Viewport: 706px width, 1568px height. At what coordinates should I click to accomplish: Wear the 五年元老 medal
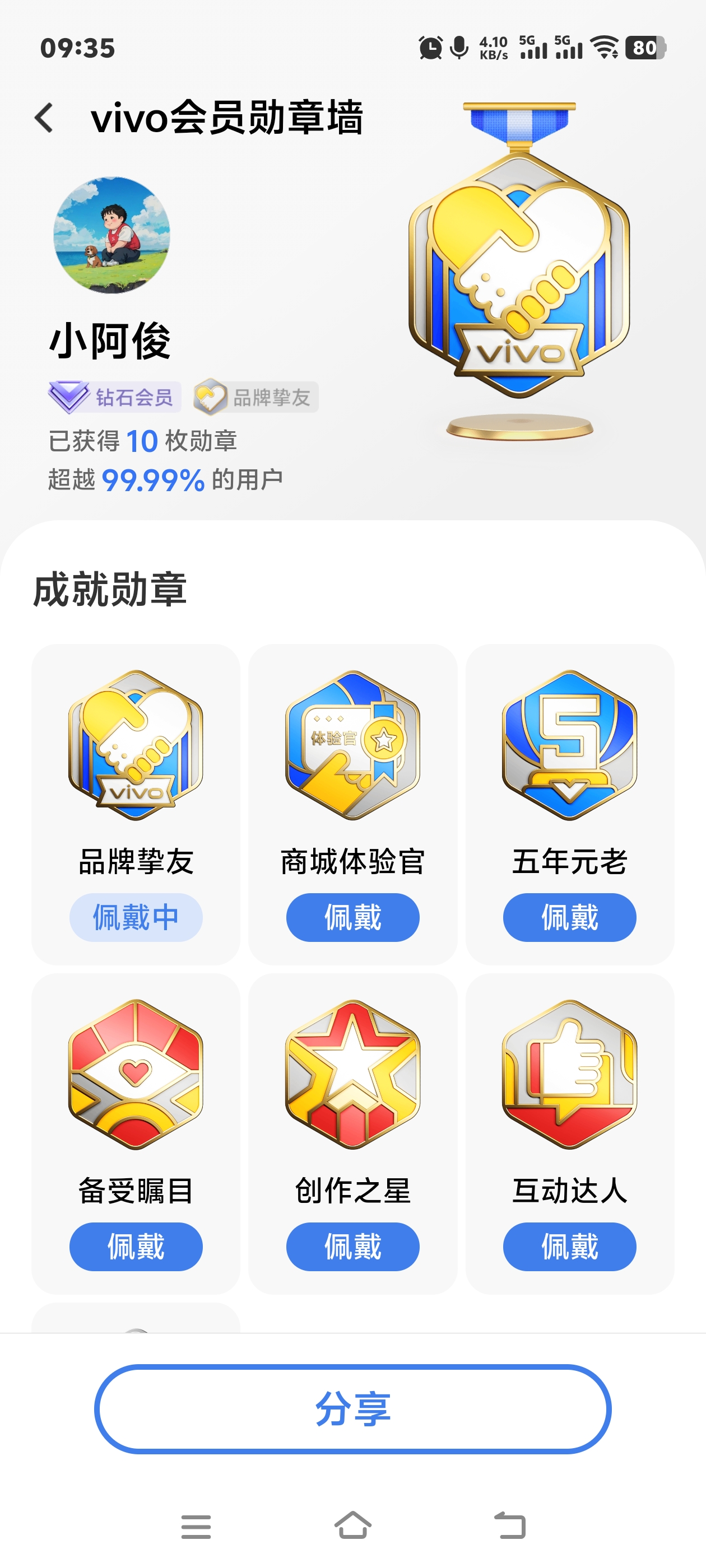tap(569, 917)
